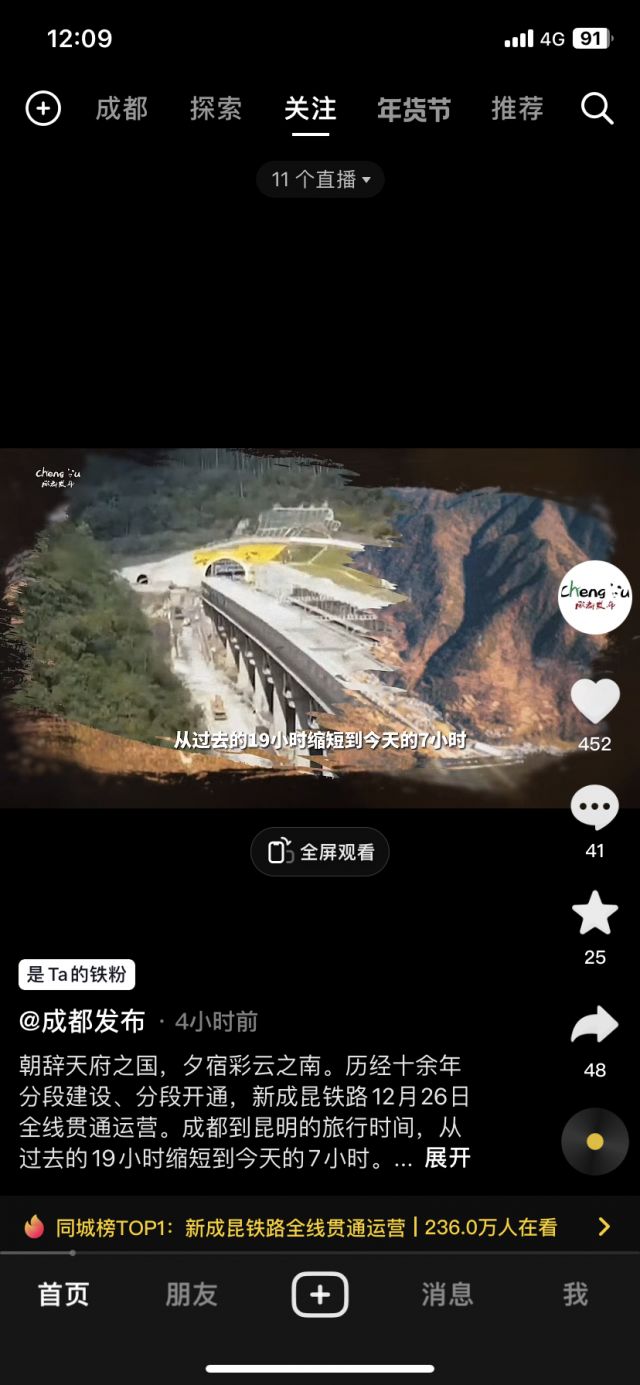640x1385 pixels.
Task: Open the @成都发布 account name
Action: 82,1021
